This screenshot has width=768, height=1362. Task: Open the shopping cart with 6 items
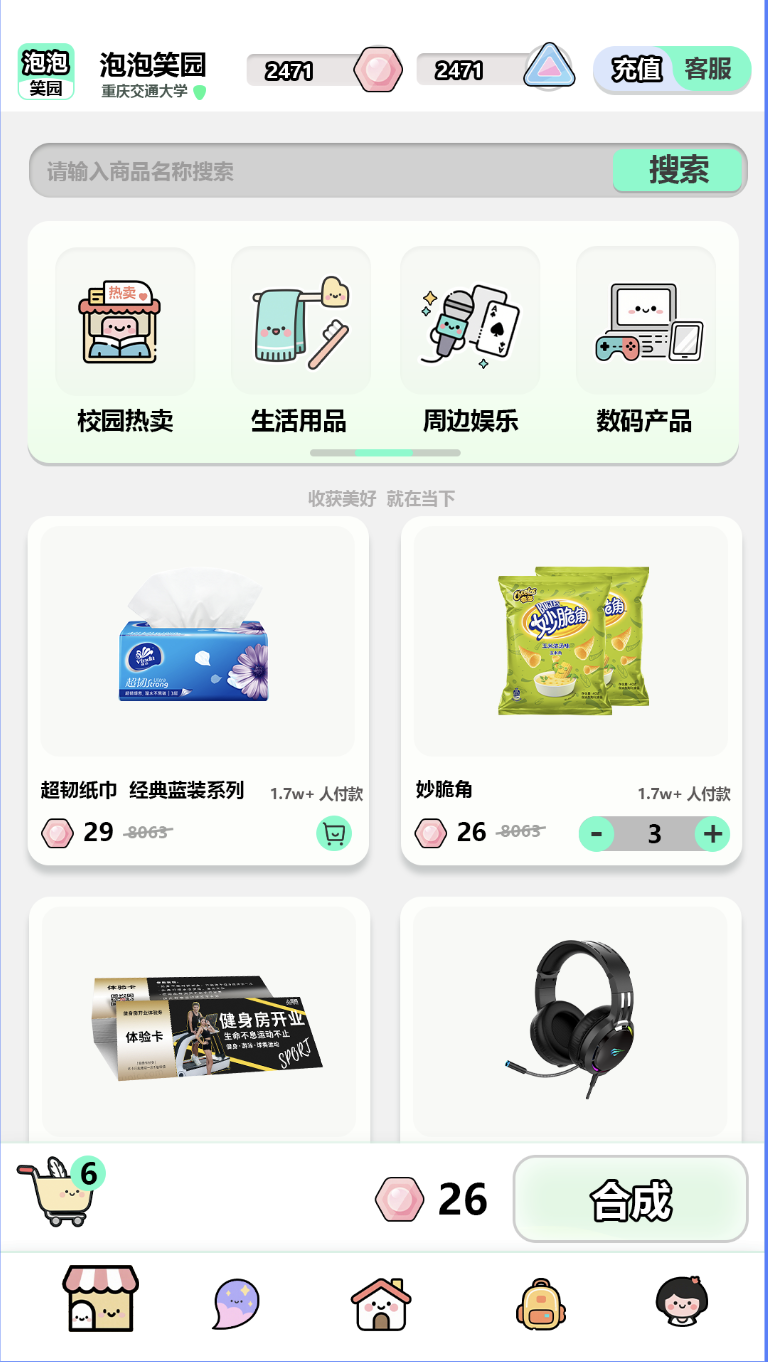click(x=60, y=1190)
